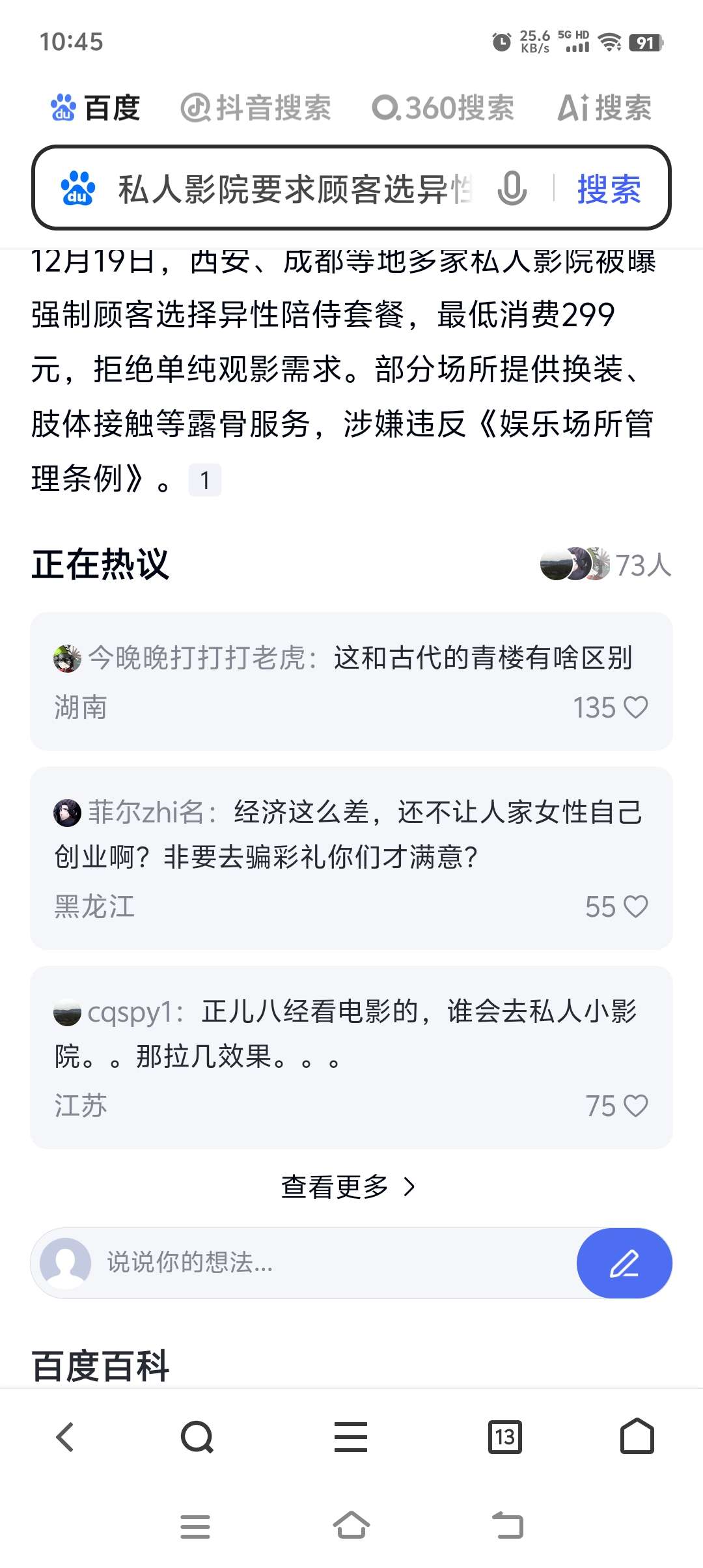The height and width of the screenshot is (1568, 703).
Task: Like the comment by 菲尔zhi名
Action: [635, 906]
